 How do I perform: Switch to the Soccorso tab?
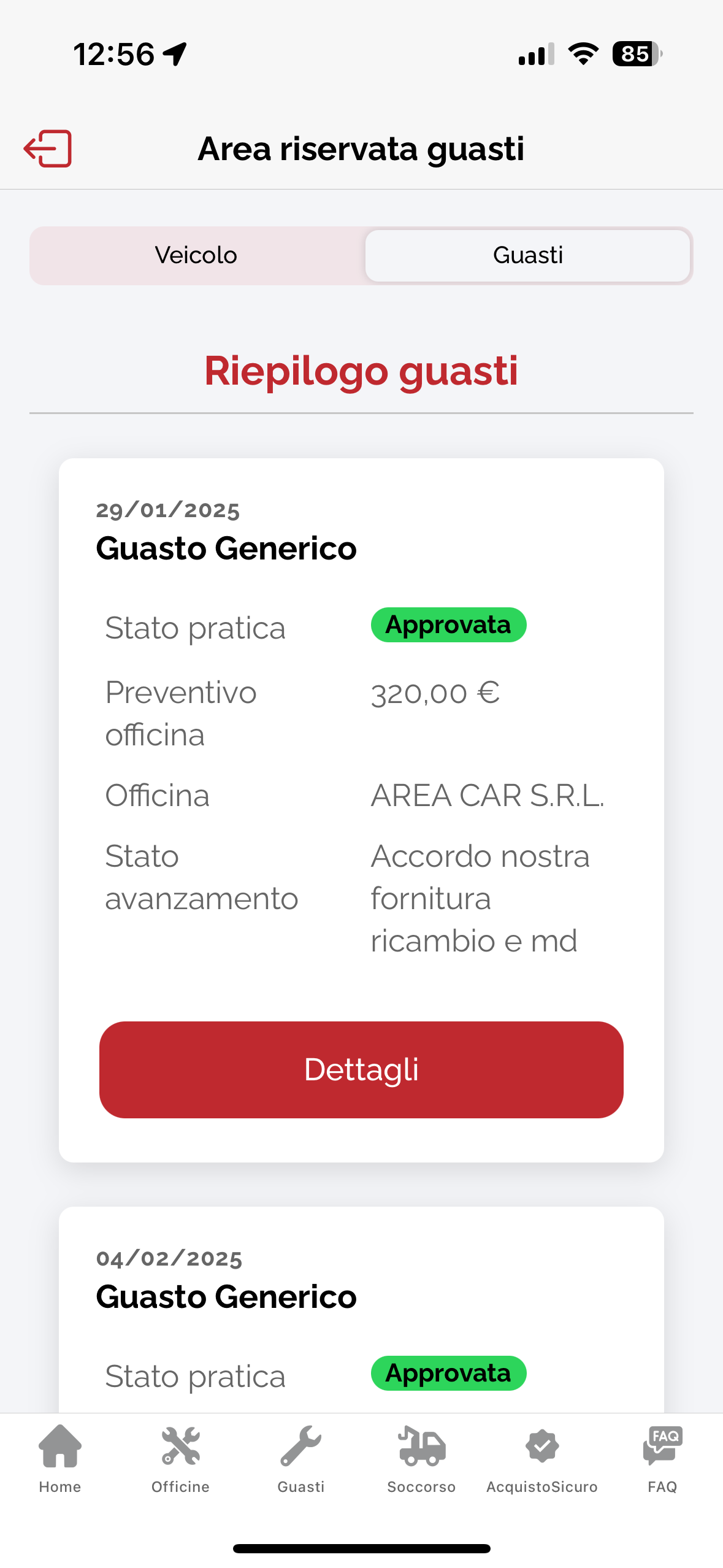(x=421, y=1459)
